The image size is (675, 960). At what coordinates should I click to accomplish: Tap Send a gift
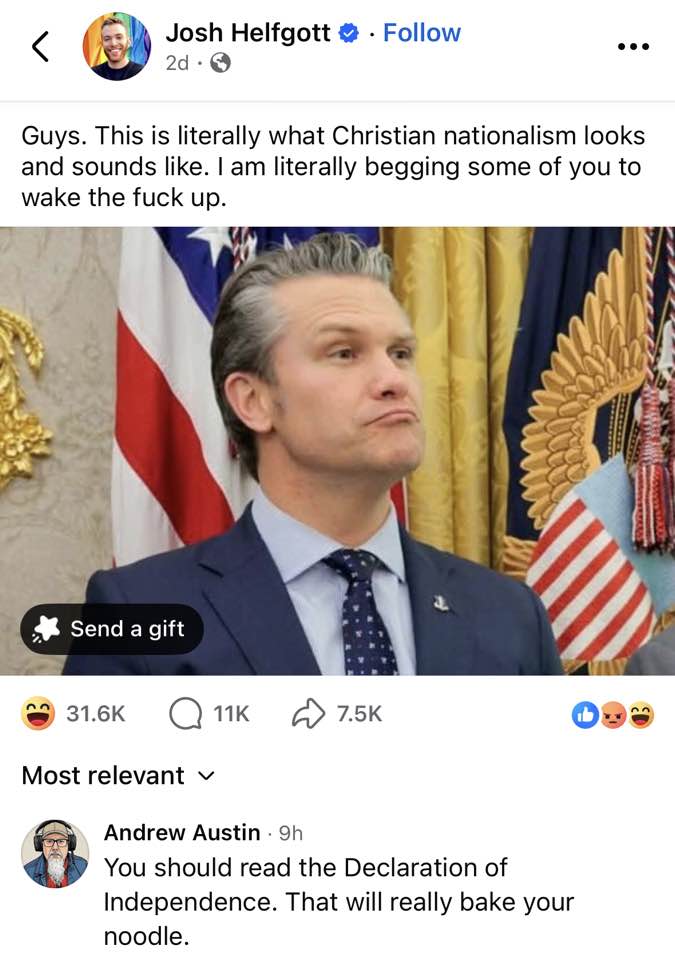click(x=112, y=629)
